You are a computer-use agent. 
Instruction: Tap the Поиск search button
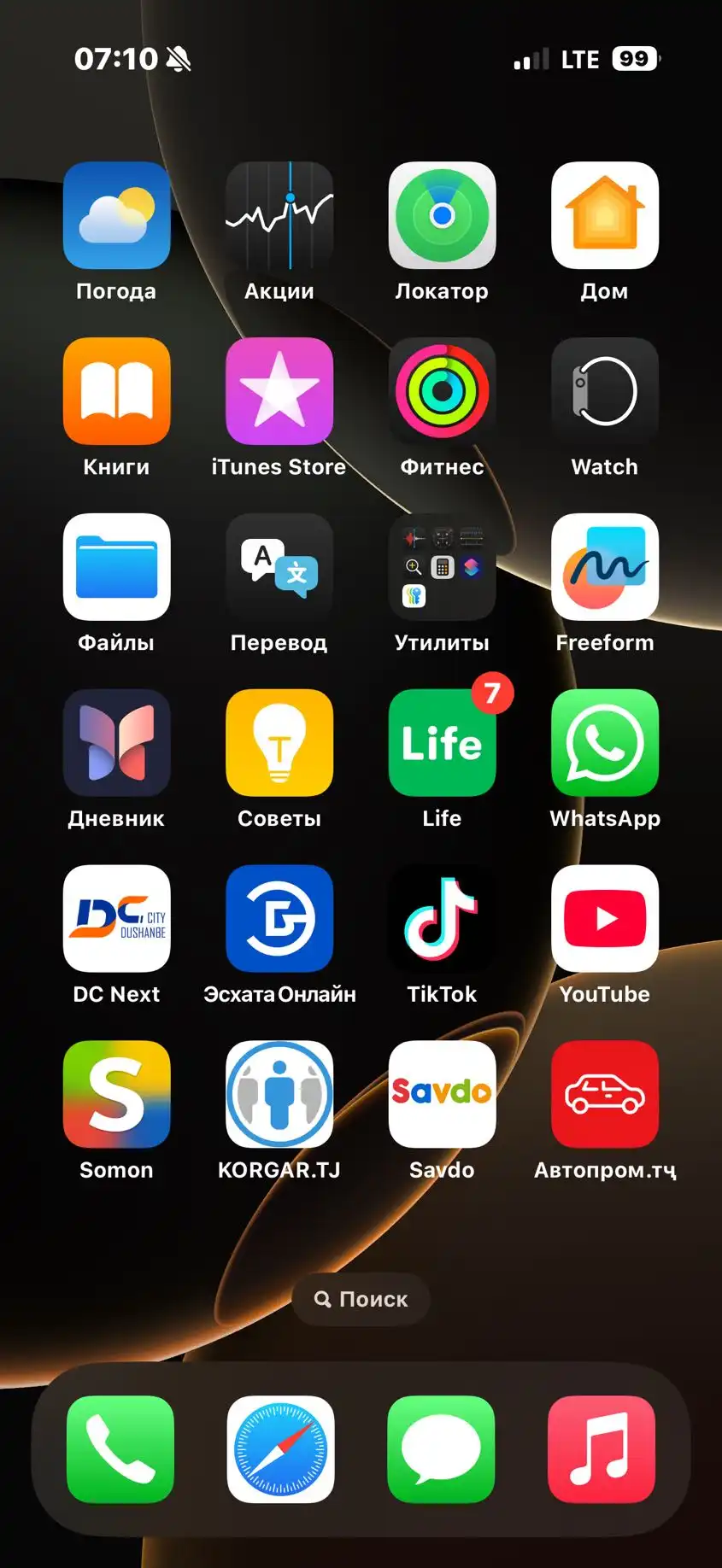[x=360, y=1299]
